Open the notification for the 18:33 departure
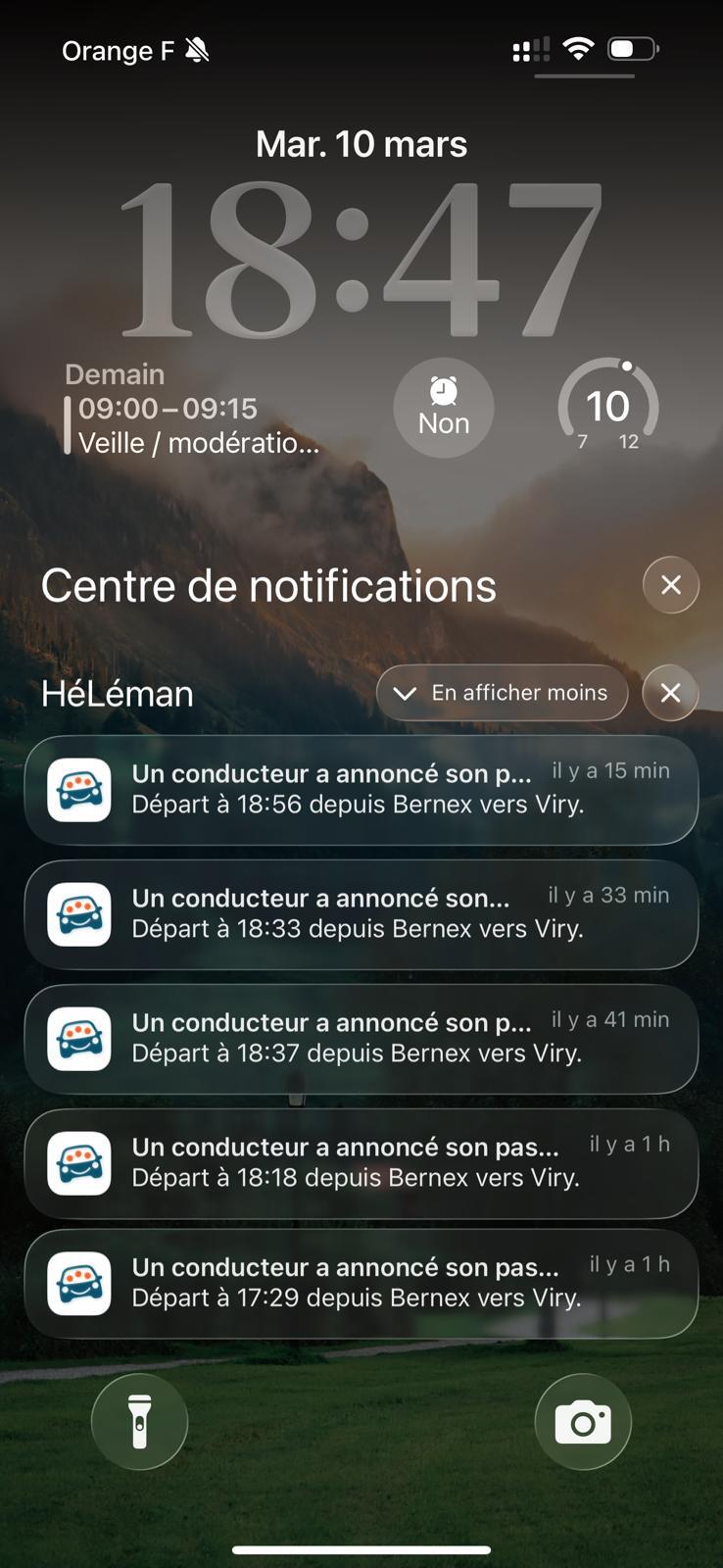This screenshot has width=723, height=1568. click(x=361, y=914)
